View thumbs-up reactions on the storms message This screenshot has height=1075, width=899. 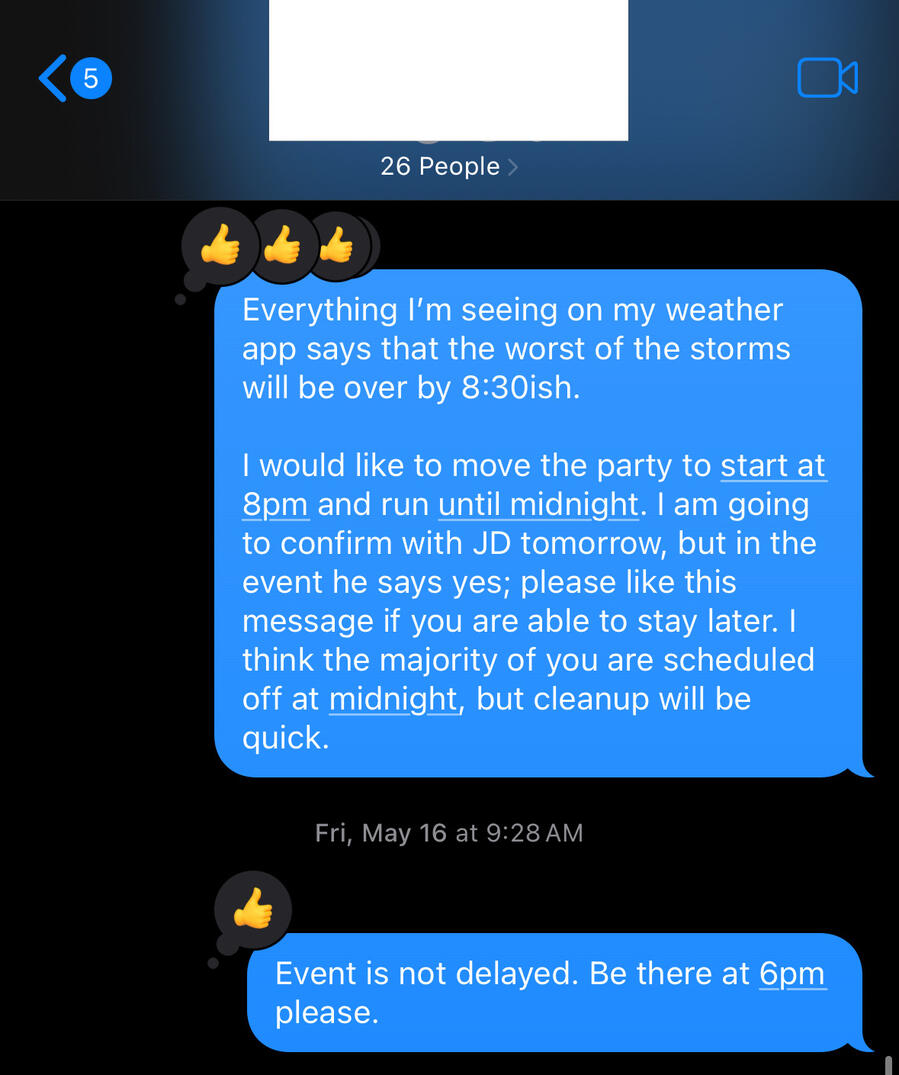tap(282, 247)
